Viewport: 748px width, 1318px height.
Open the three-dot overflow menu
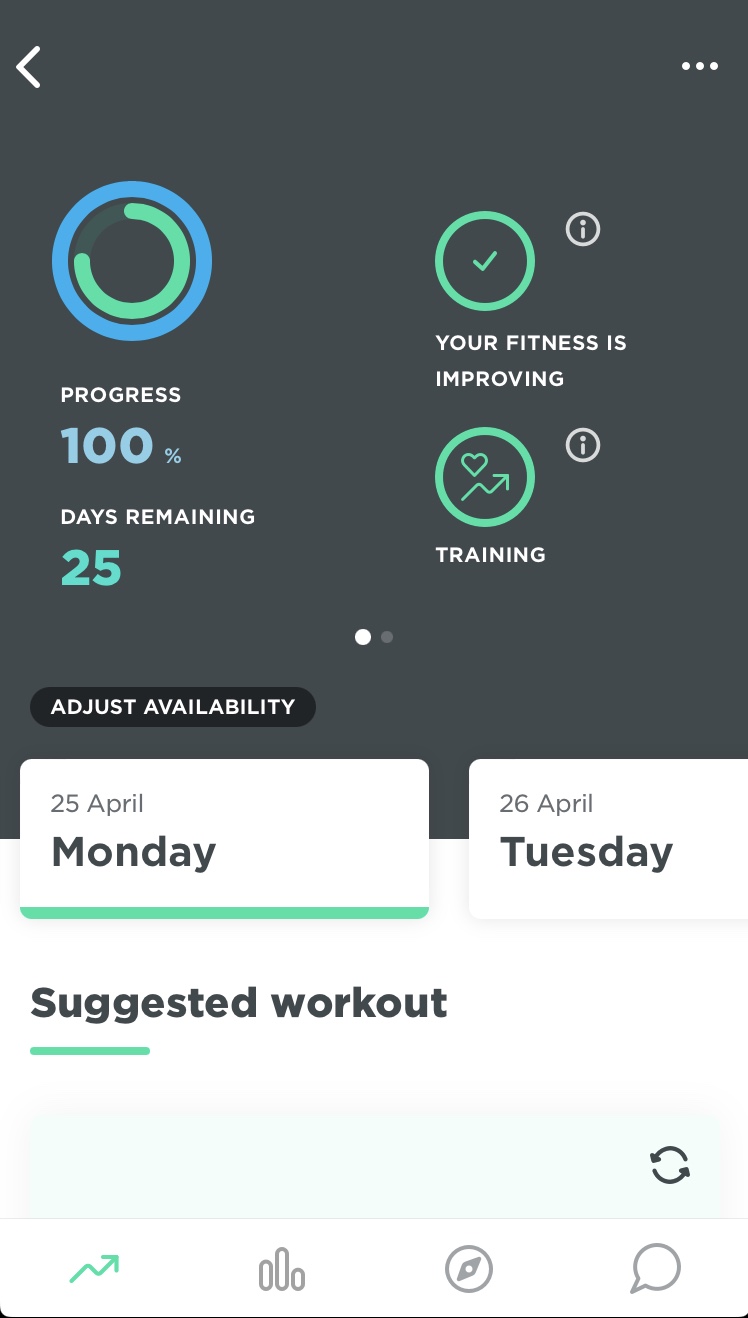click(699, 66)
